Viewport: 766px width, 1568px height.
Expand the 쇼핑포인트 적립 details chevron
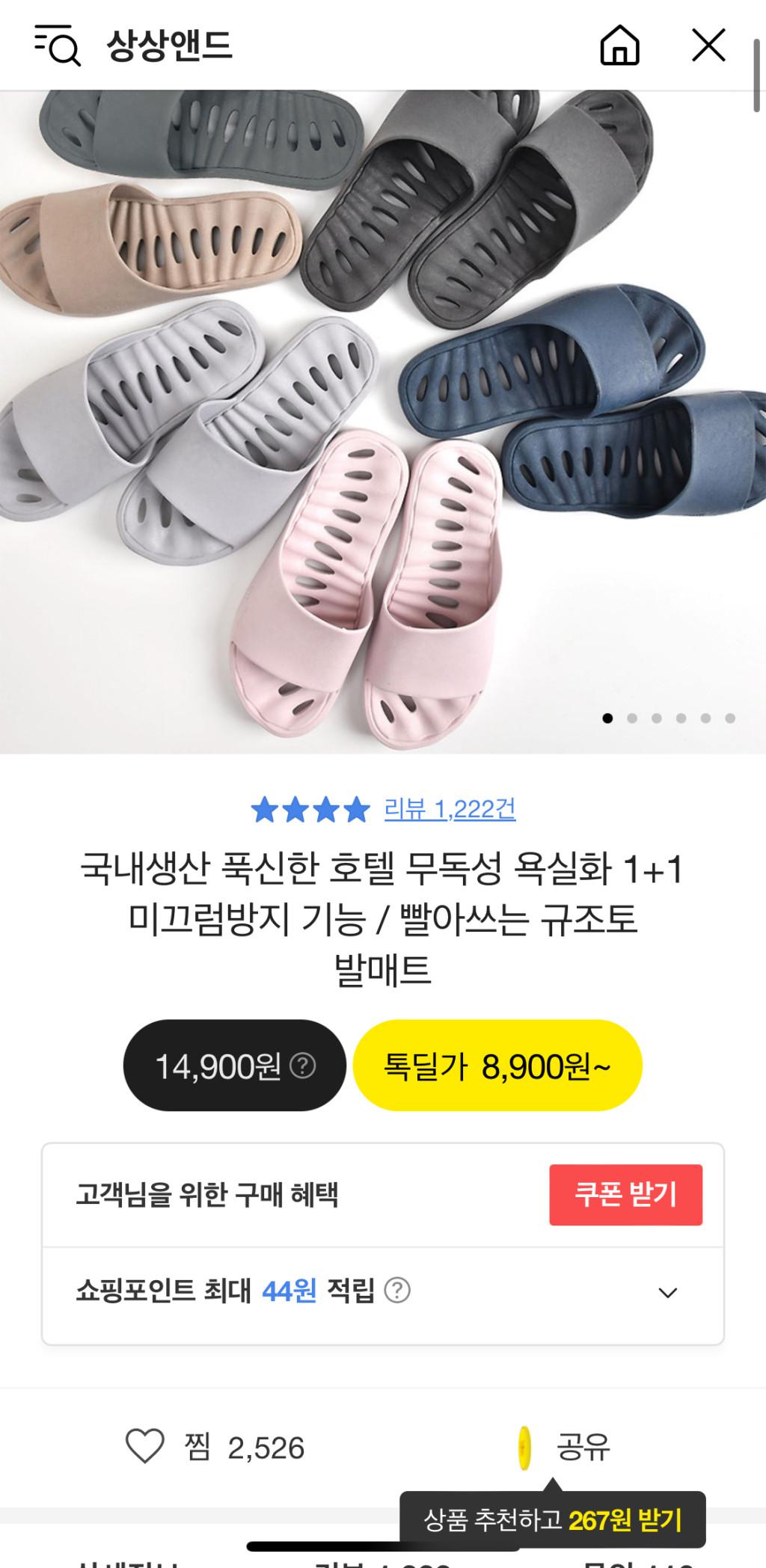click(667, 1293)
